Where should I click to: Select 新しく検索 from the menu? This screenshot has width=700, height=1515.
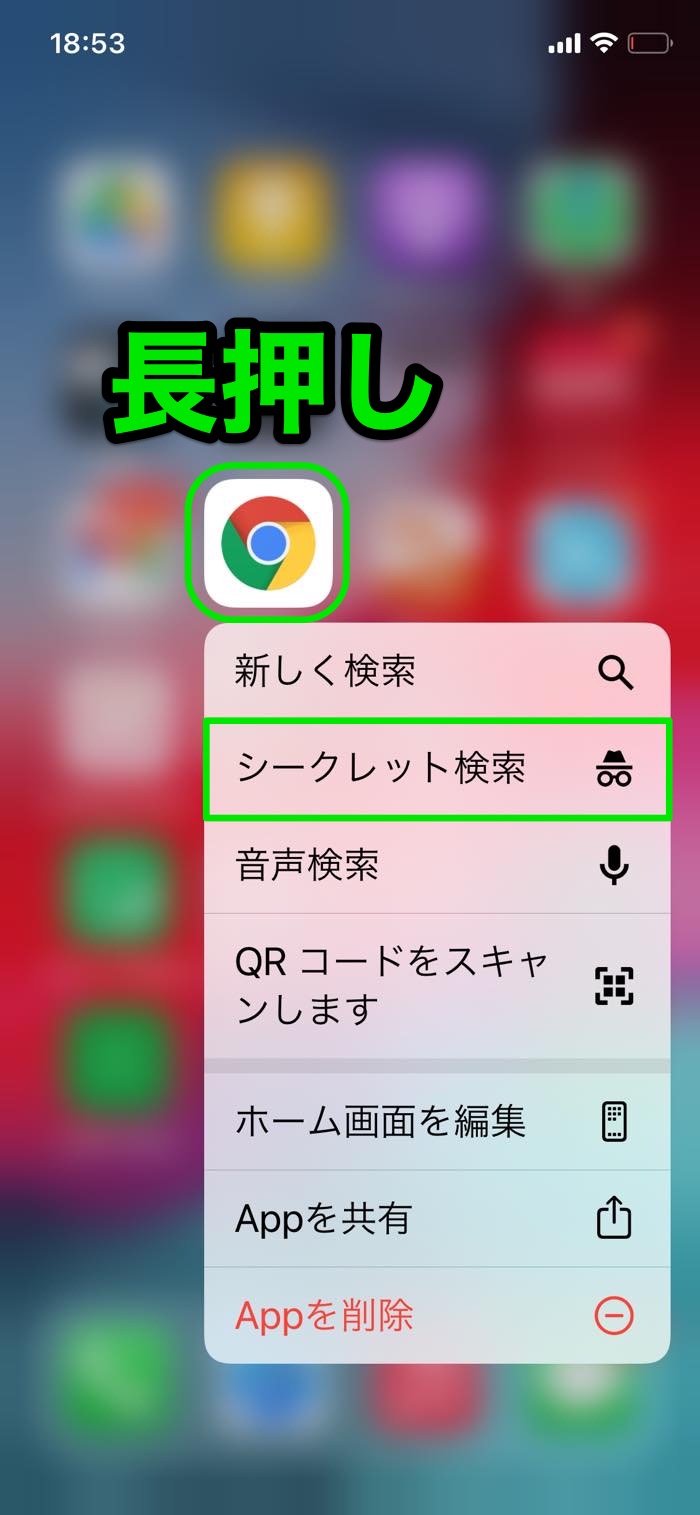(x=436, y=671)
